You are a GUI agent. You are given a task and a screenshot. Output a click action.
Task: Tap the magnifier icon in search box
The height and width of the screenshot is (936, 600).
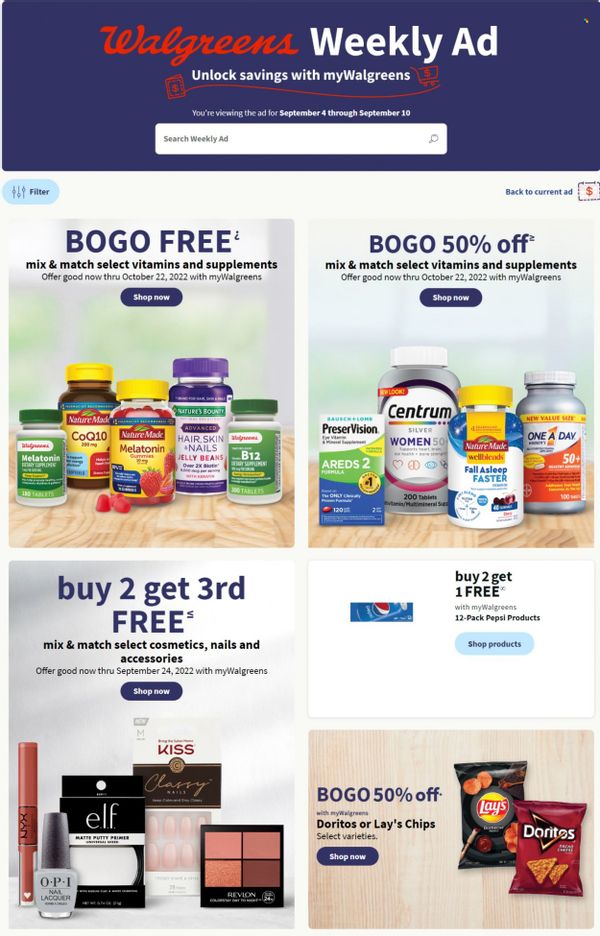pyautogui.click(x=433, y=138)
